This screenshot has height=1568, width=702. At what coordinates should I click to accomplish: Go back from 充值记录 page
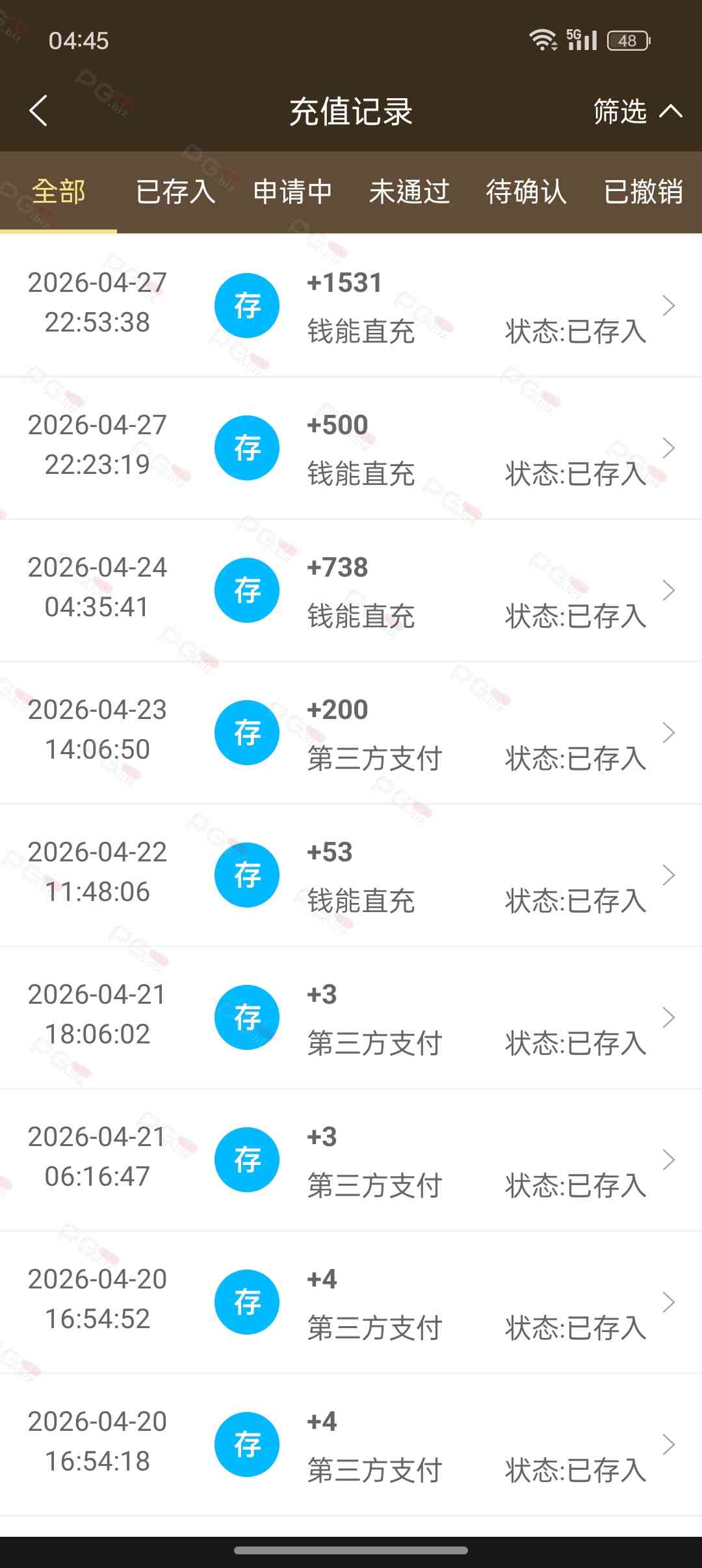point(39,111)
